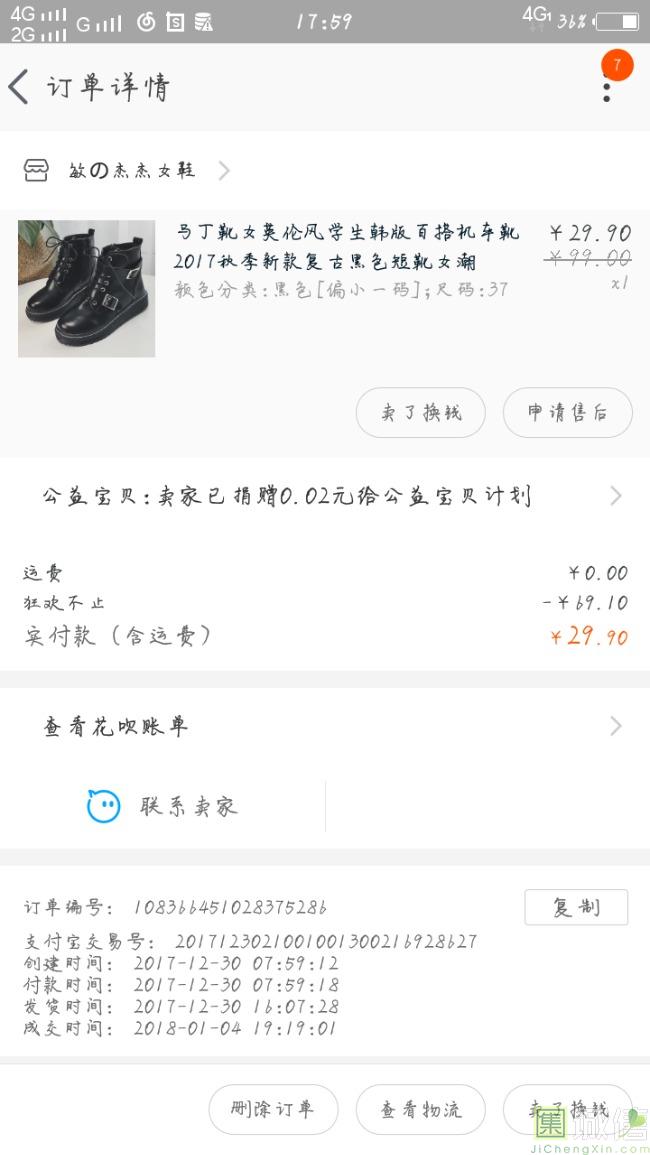Tap 卖了换钱 under the product

tap(420, 412)
